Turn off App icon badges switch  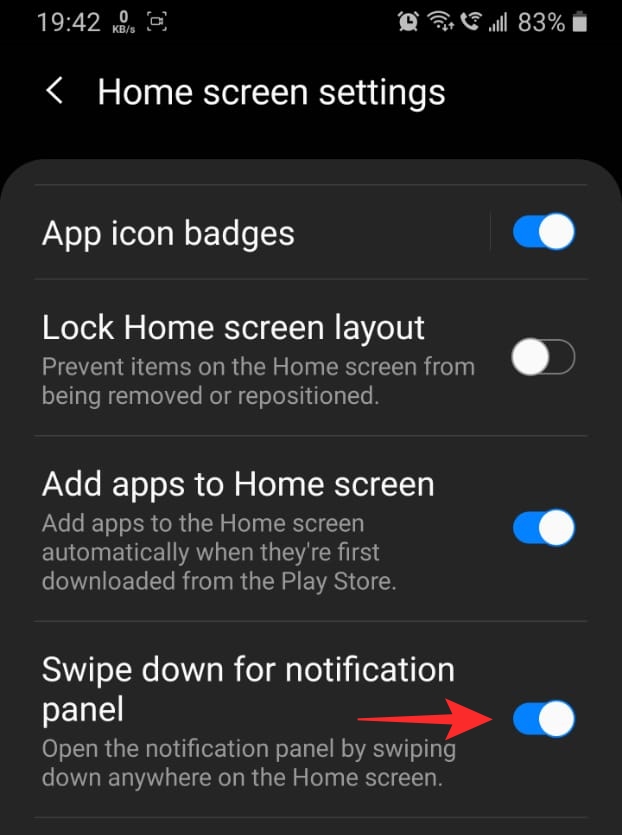click(x=544, y=232)
